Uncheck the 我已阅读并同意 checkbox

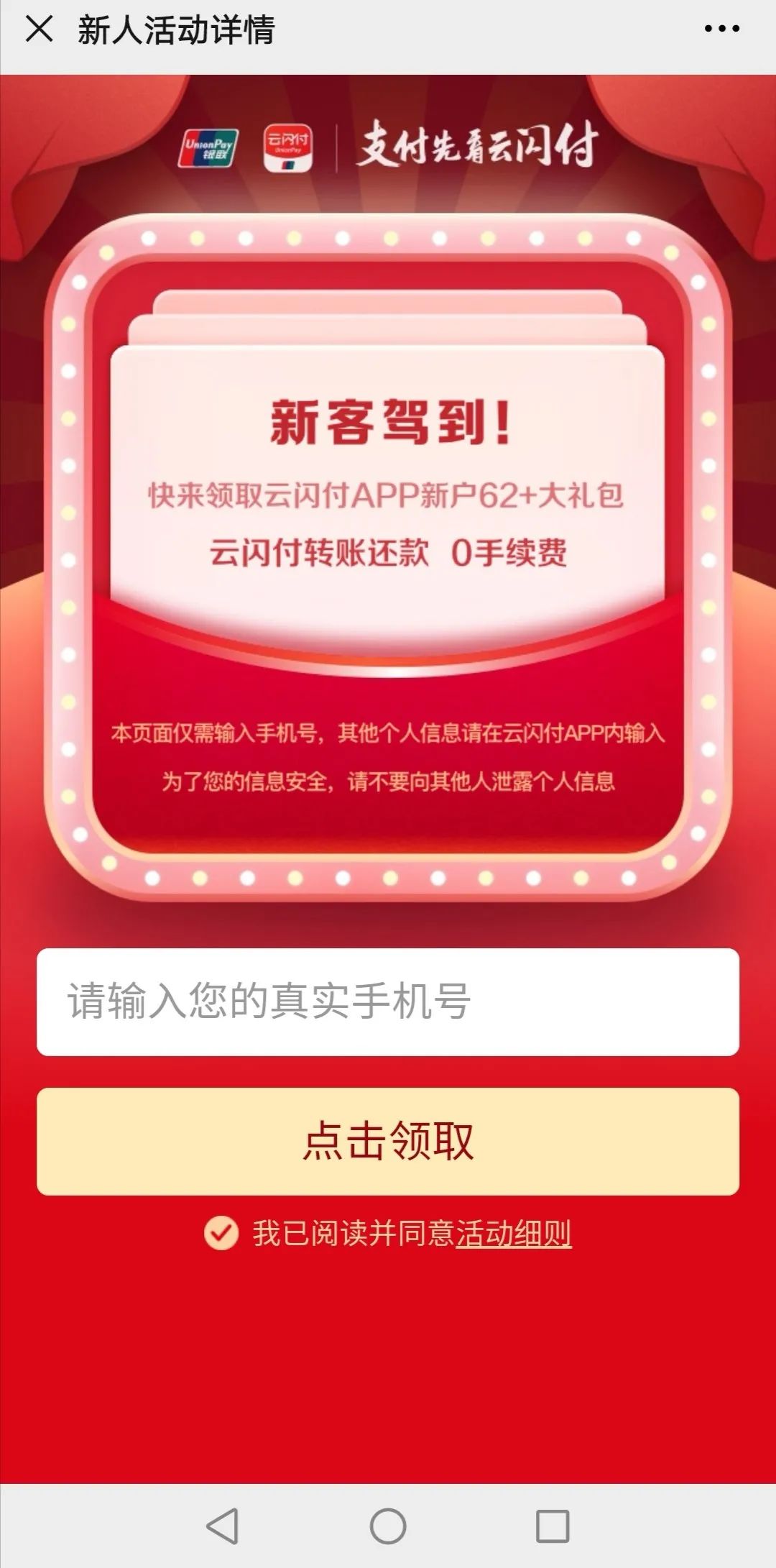[221, 1233]
